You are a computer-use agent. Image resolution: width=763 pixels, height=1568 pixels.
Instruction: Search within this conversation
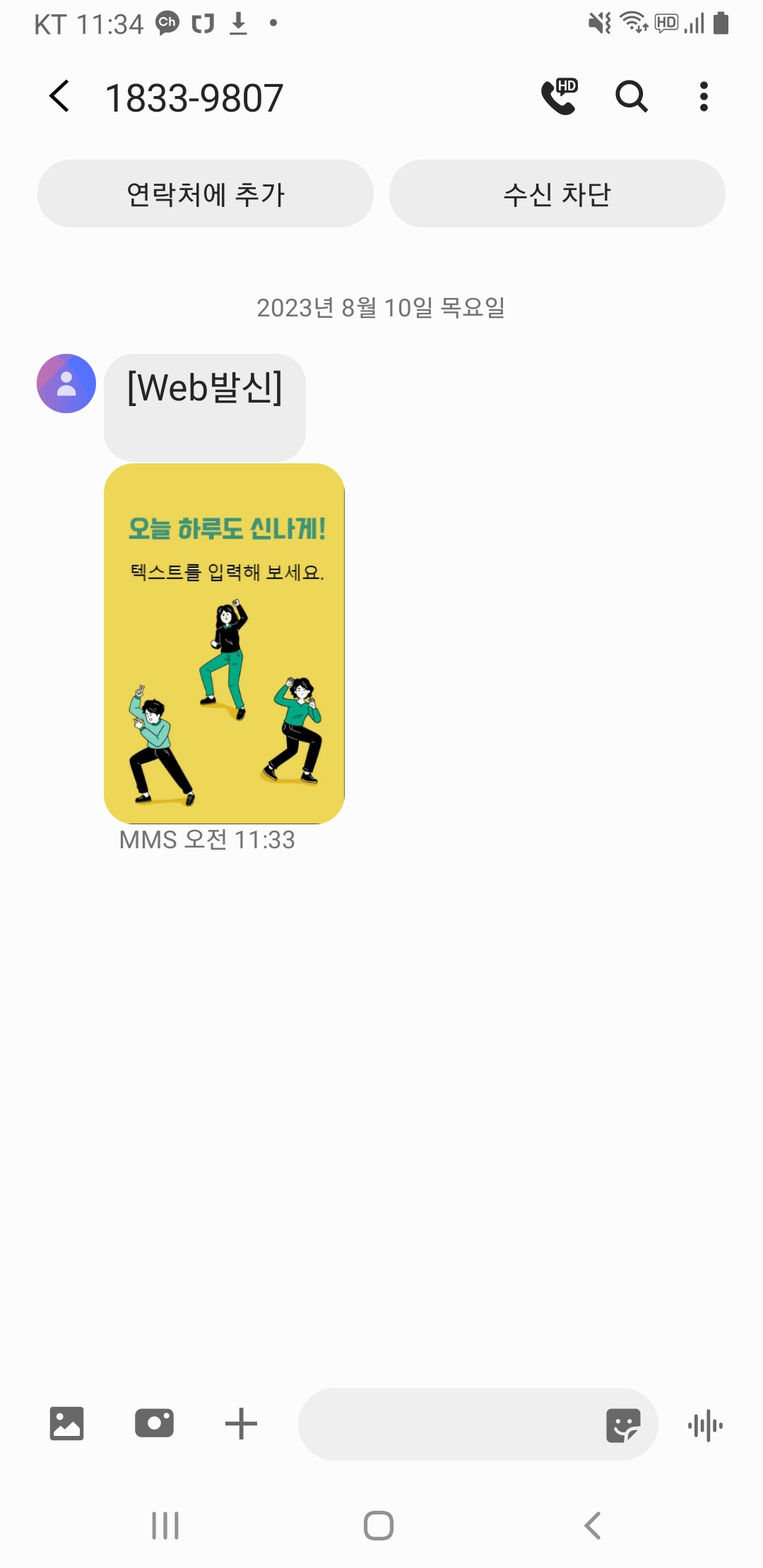click(x=631, y=97)
